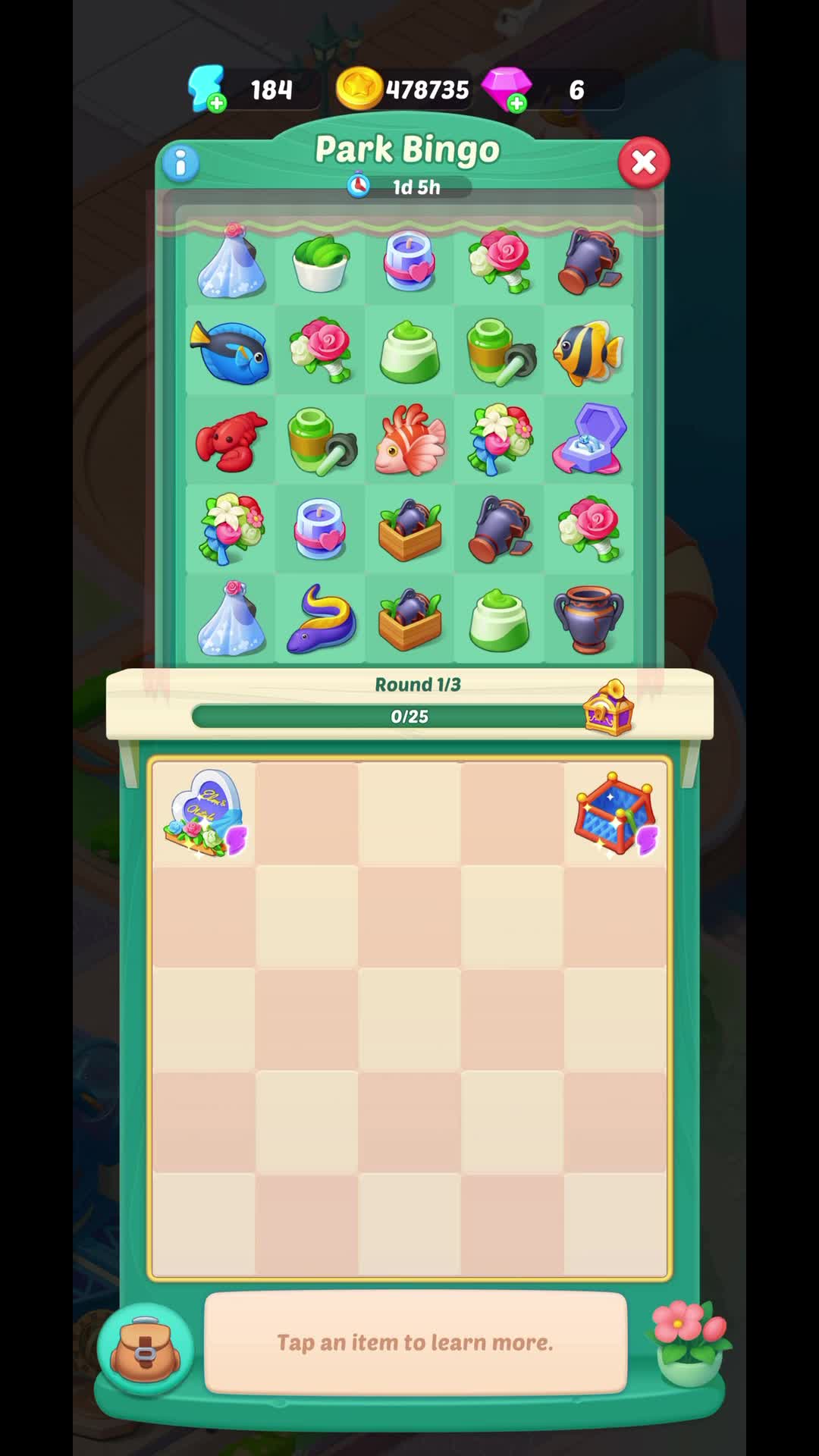This screenshot has height=1456, width=819.
Task: Tap the pink flower pot
Action: coord(689,1343)
